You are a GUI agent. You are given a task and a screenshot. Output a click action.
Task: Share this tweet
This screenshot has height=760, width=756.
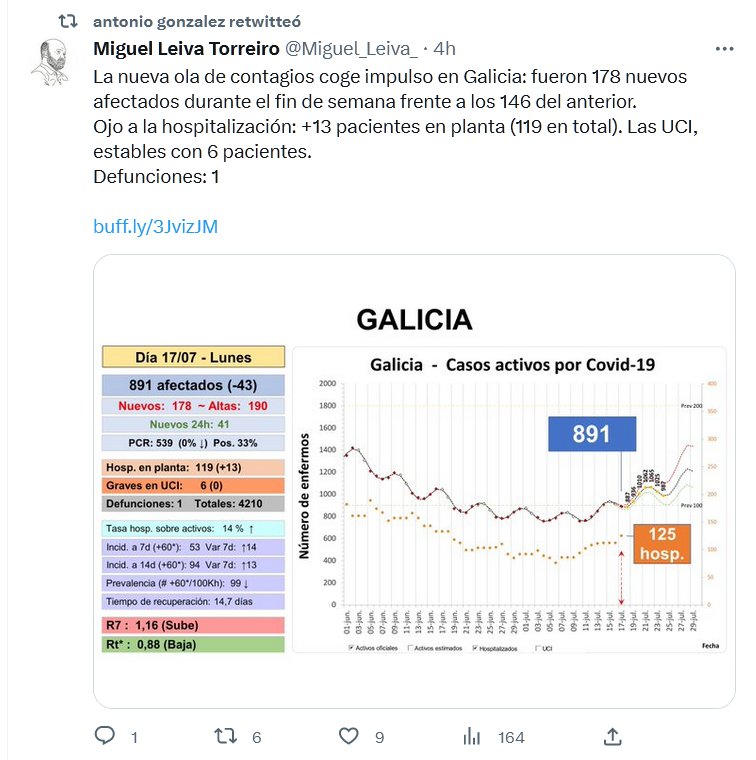(614, 737)
